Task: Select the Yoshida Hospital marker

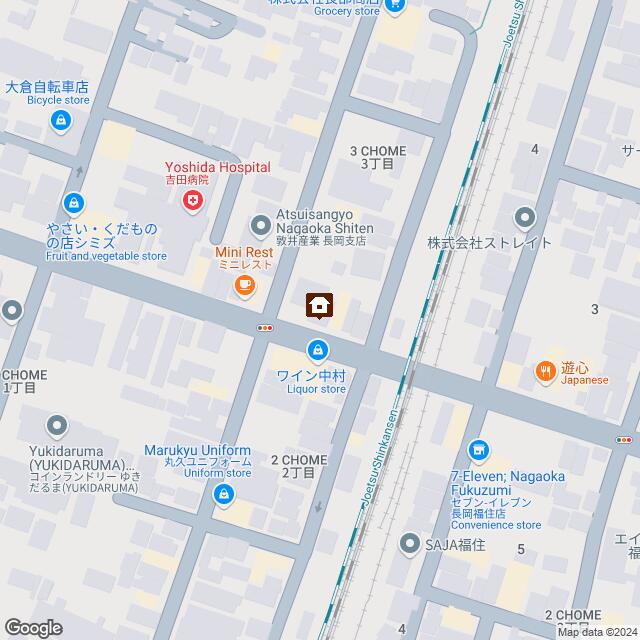Action: click(x=192, y=203)
